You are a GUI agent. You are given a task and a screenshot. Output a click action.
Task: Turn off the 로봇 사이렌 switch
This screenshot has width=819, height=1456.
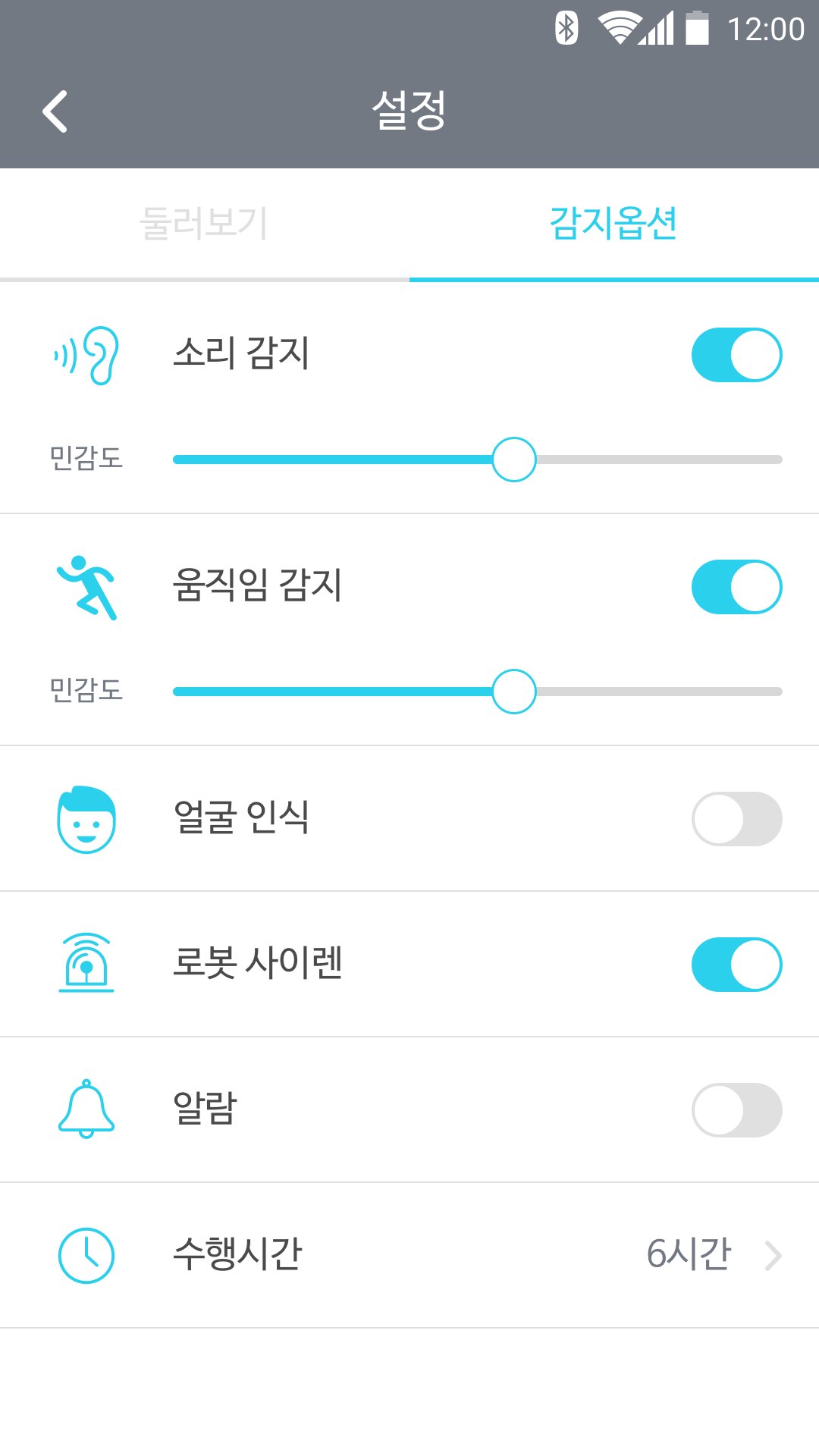click(x=736, y=965)
